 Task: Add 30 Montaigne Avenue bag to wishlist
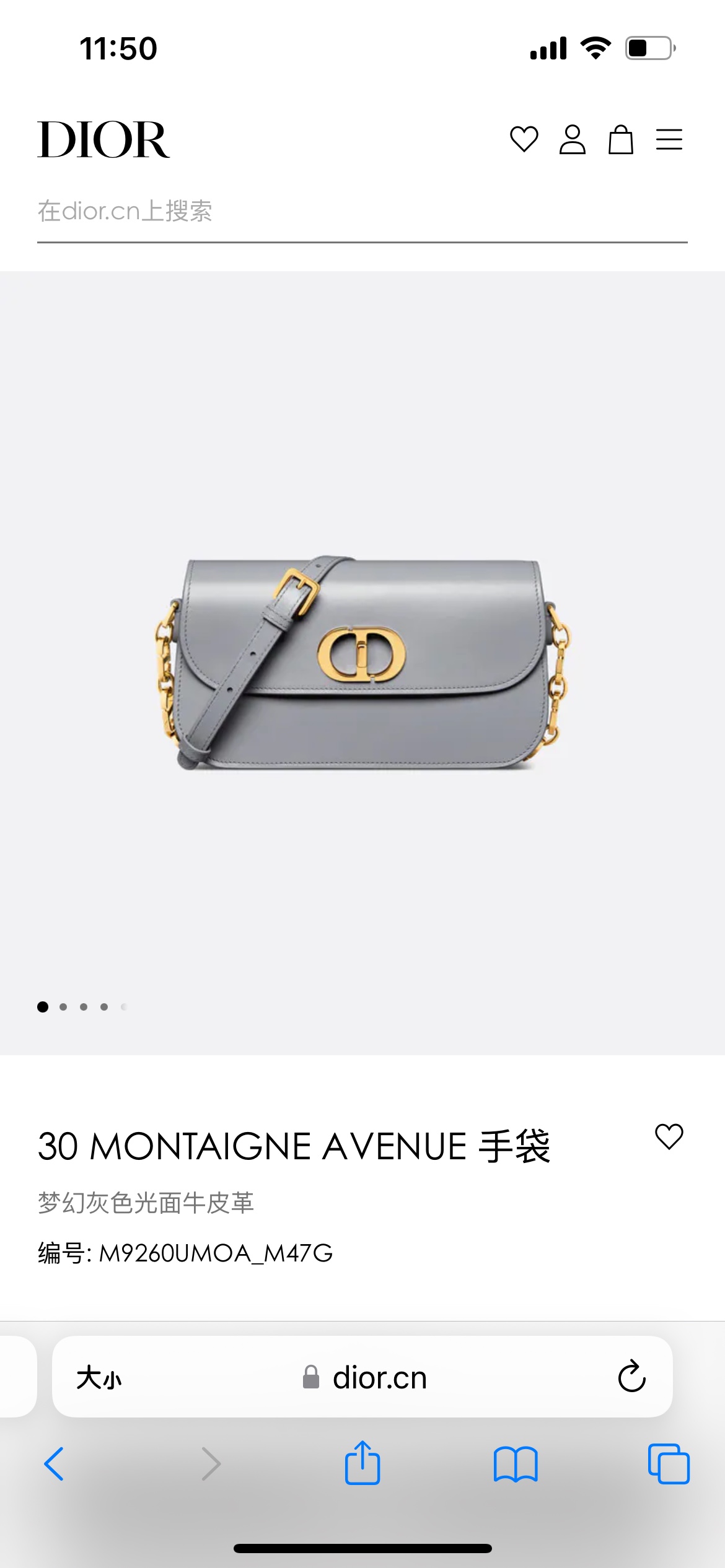669,1136
